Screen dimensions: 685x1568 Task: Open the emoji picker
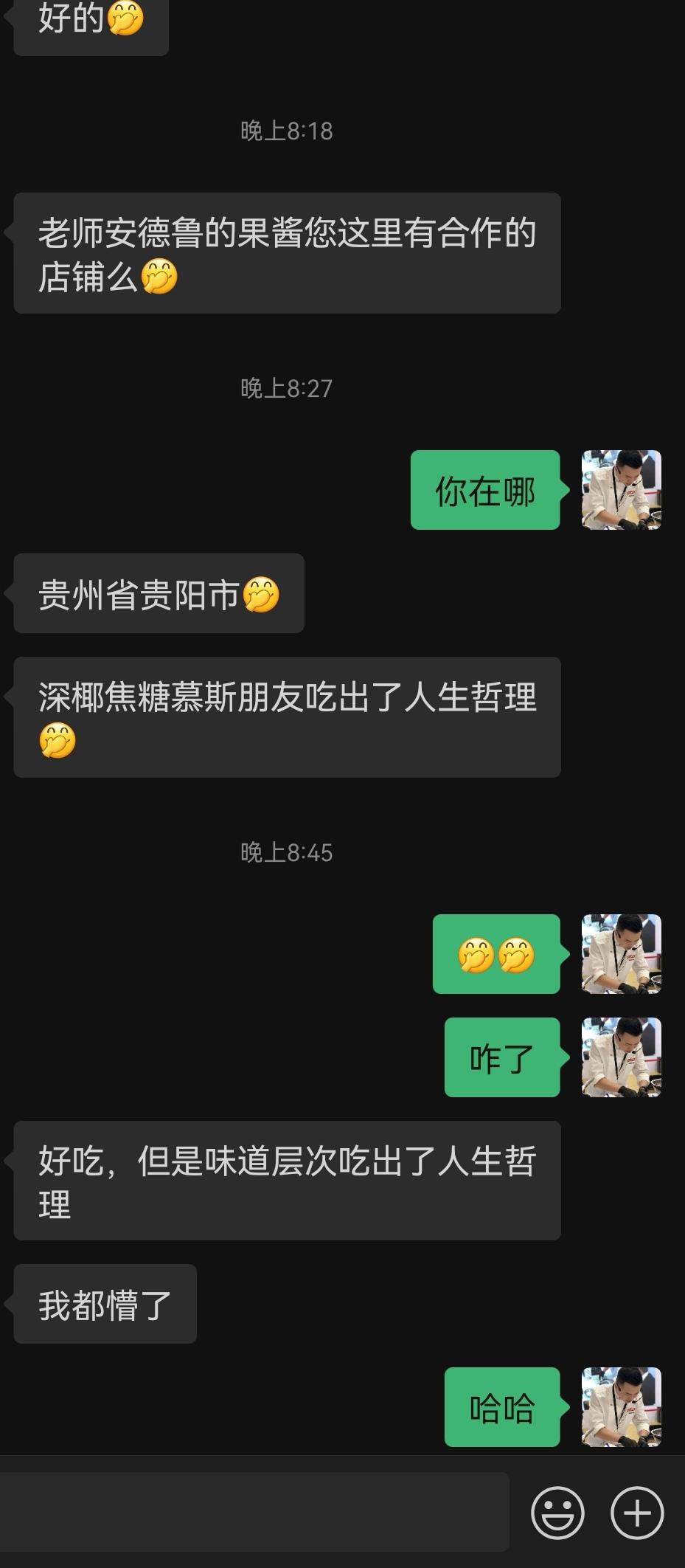pyautogui.click(x=557, y=1513)
